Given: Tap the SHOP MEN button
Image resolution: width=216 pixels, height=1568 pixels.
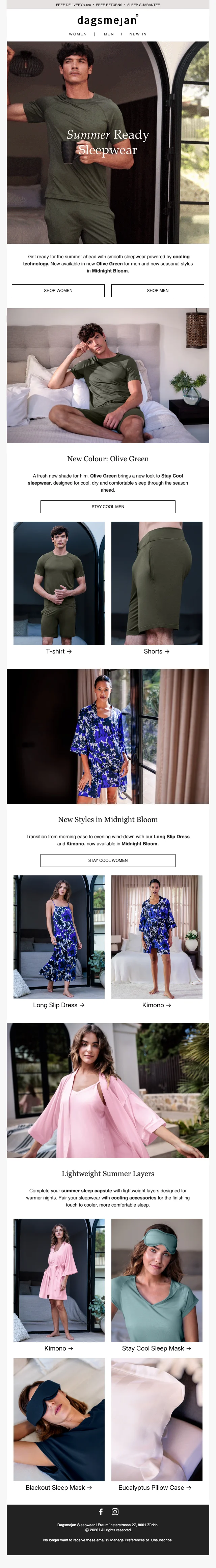Looking at the screenshot, I should point(158,290).
